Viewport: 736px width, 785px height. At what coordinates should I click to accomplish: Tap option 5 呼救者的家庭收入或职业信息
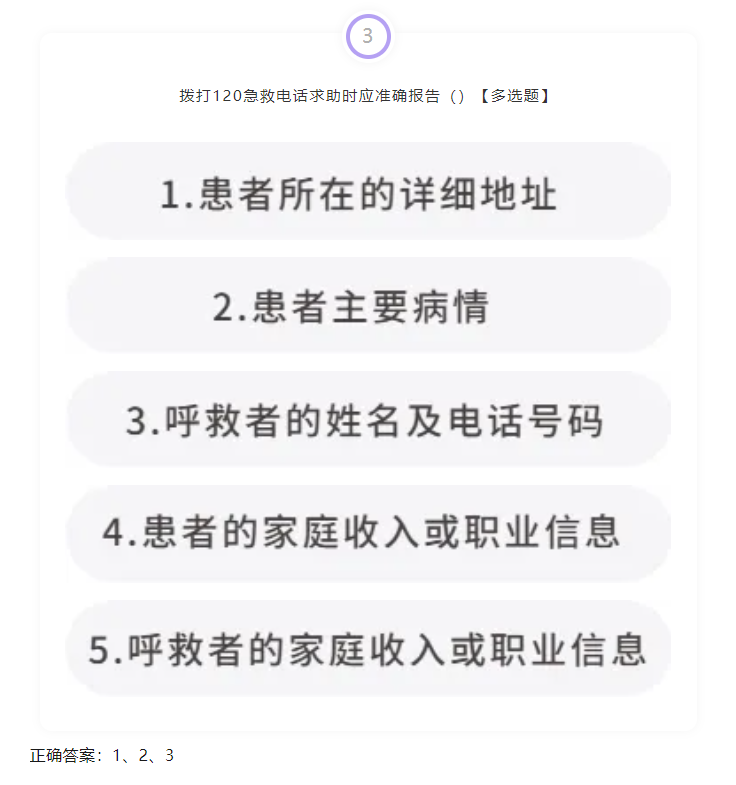pyautogui.click(x=368, y=649)
